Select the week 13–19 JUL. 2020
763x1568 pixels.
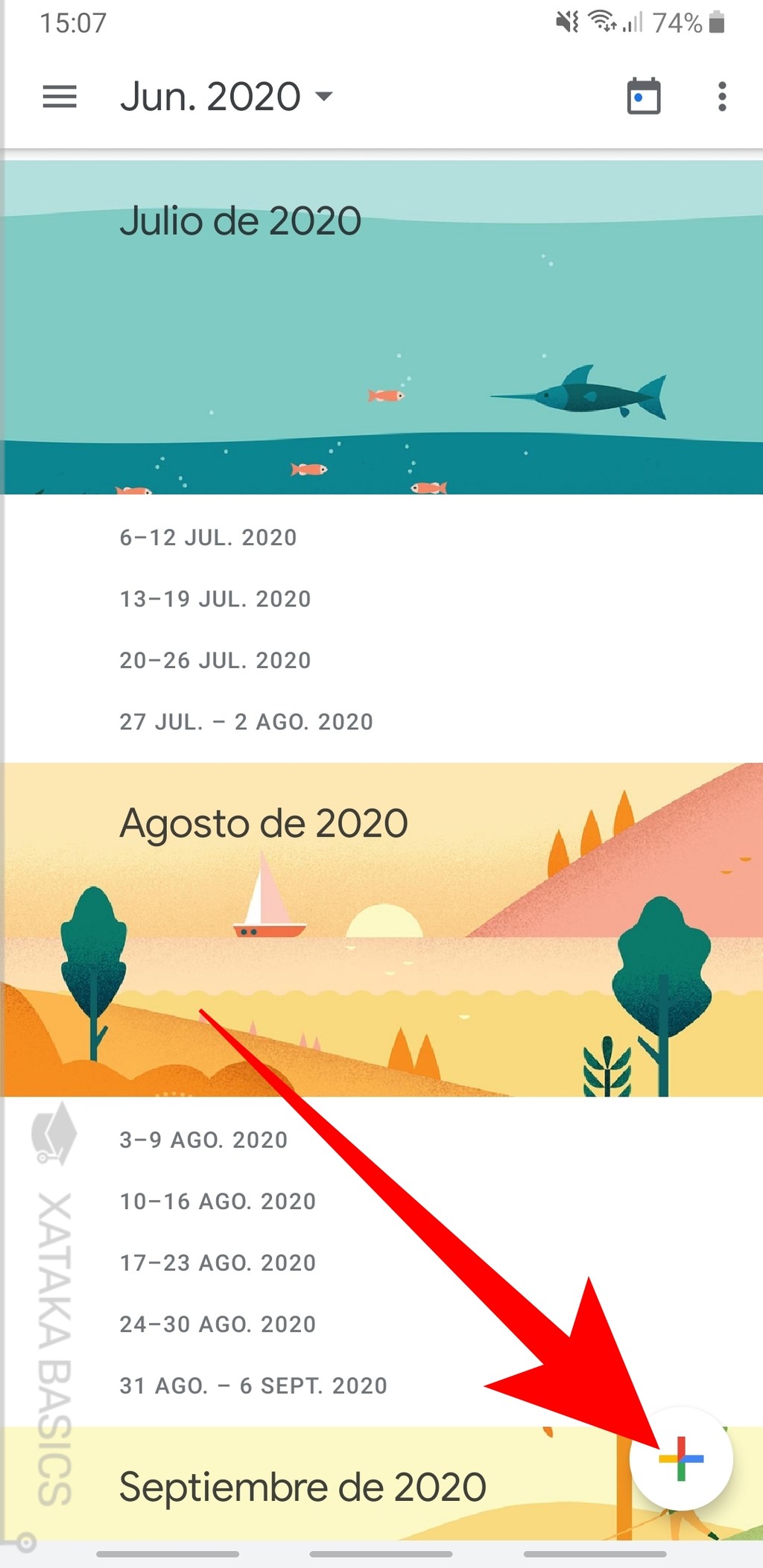[x=215, y=599]
